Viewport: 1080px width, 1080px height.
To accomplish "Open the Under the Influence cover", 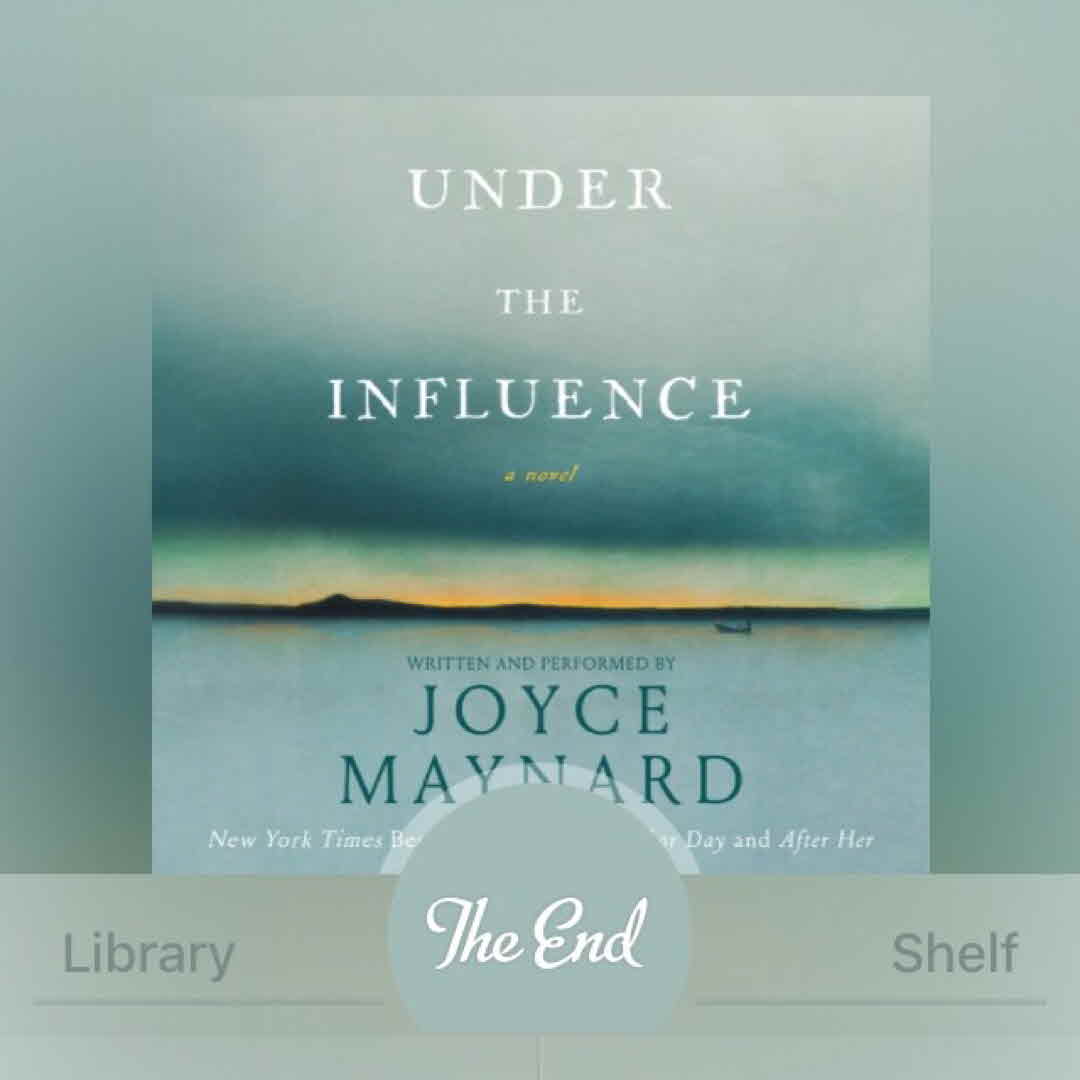I will [x=540, y=450].
